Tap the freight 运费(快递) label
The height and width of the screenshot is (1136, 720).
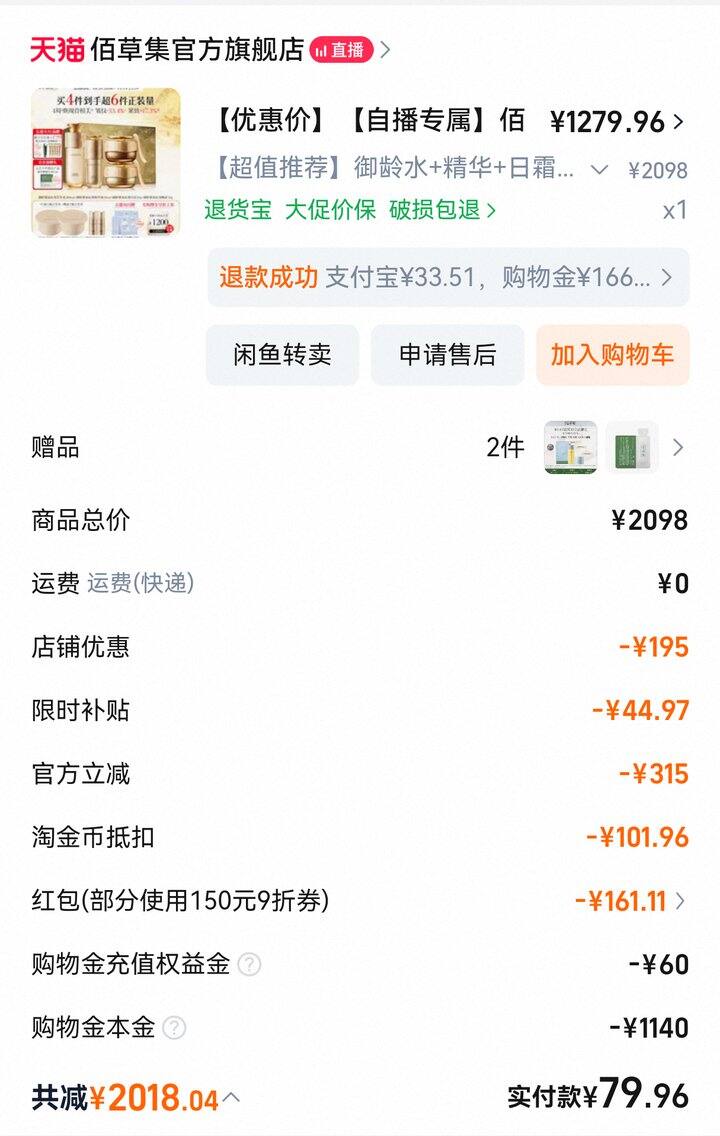tap(141, 586)
